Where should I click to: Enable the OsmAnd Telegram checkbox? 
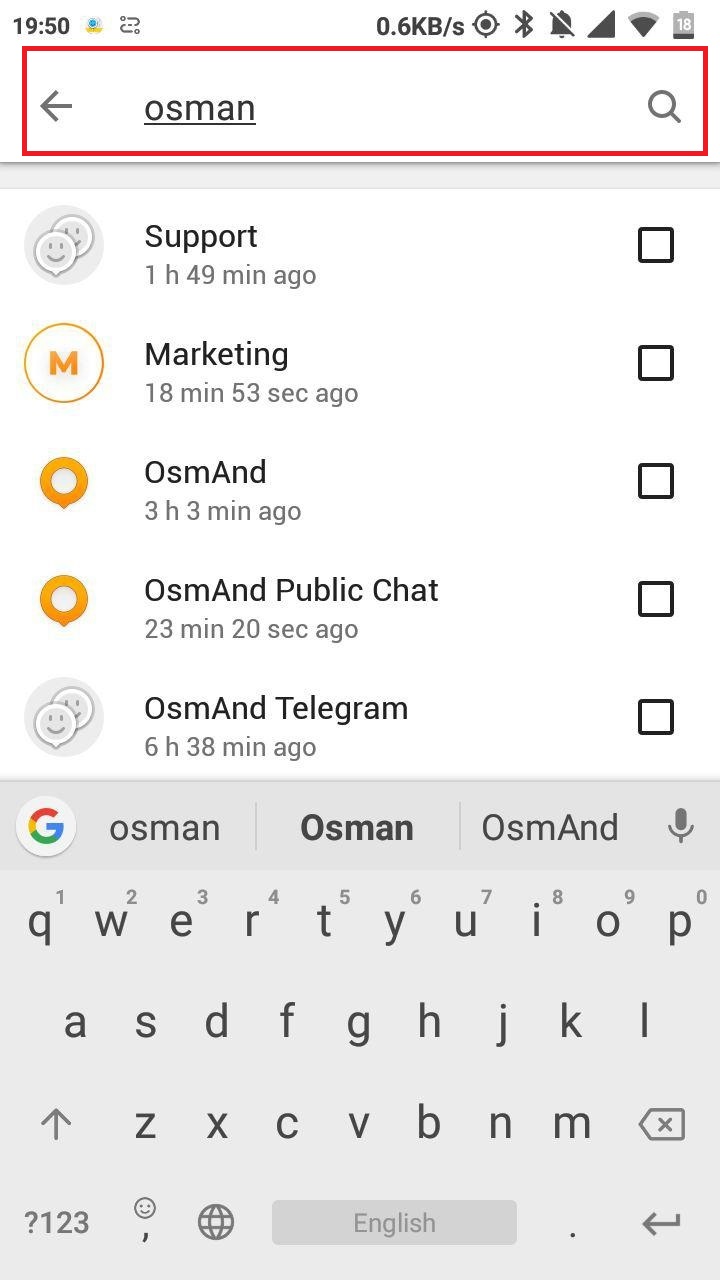coord(656,717)
